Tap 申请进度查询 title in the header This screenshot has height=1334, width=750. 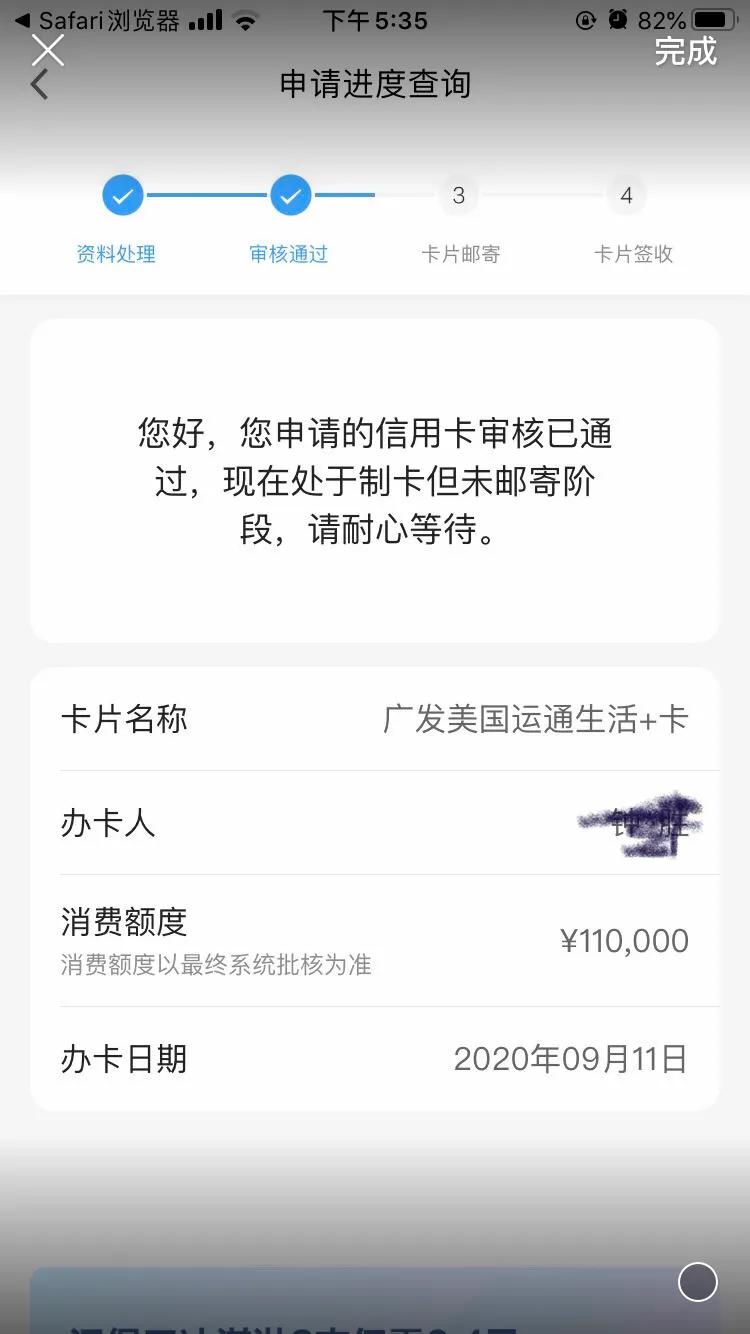tap(375, 85)
